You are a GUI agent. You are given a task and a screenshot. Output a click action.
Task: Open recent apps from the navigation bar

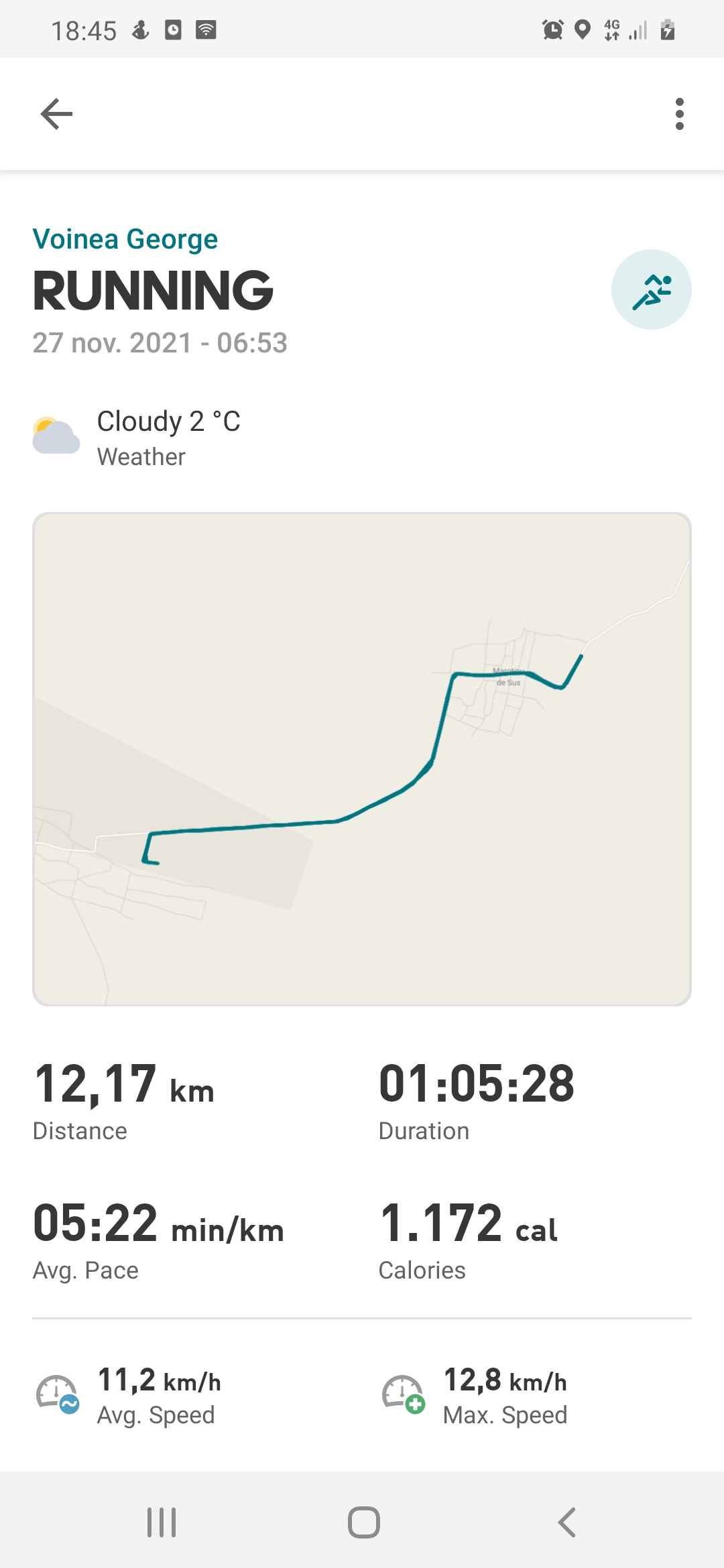[x=162, y=1522]
